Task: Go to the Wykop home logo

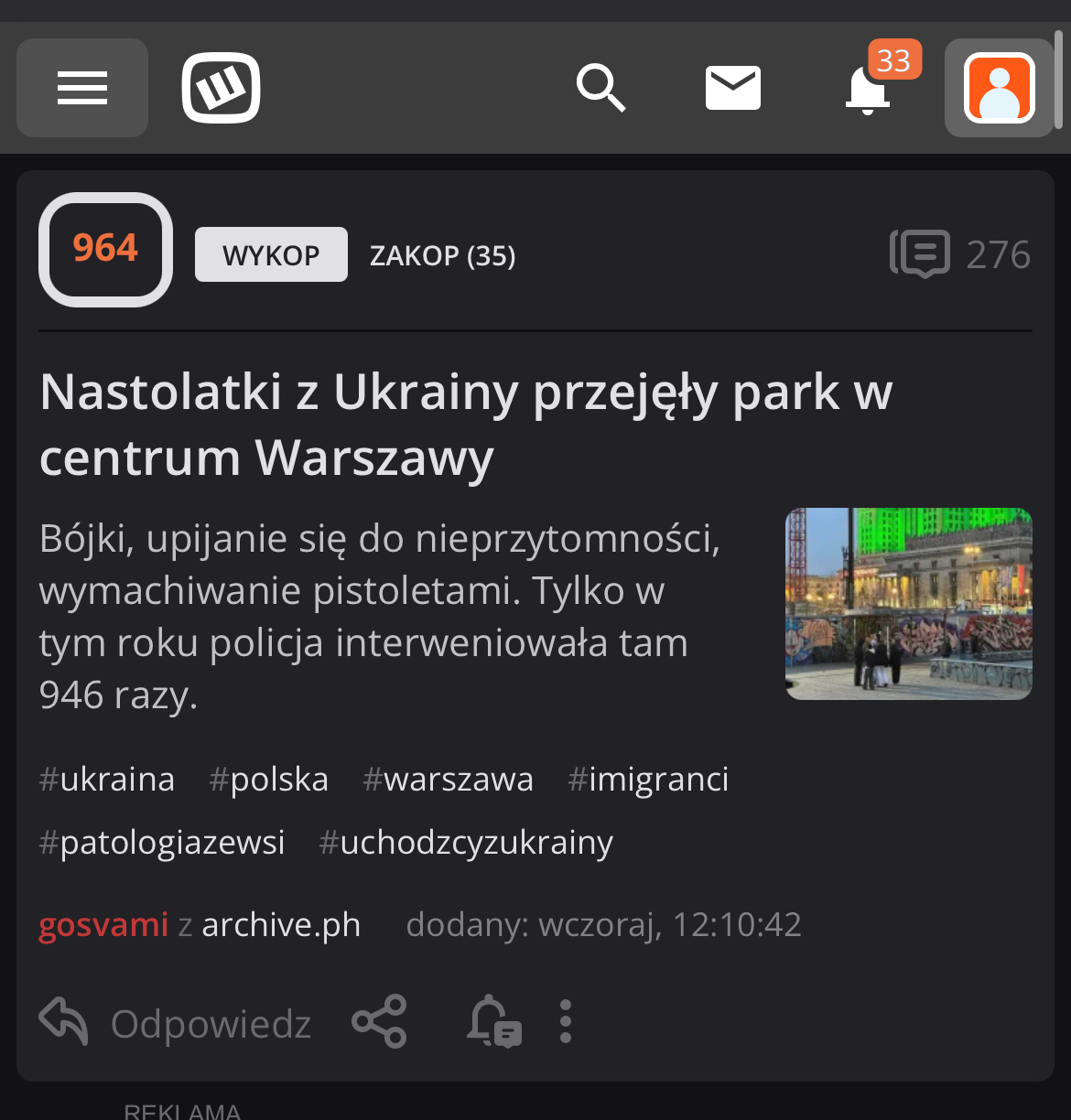Action: tap(221, 88)
